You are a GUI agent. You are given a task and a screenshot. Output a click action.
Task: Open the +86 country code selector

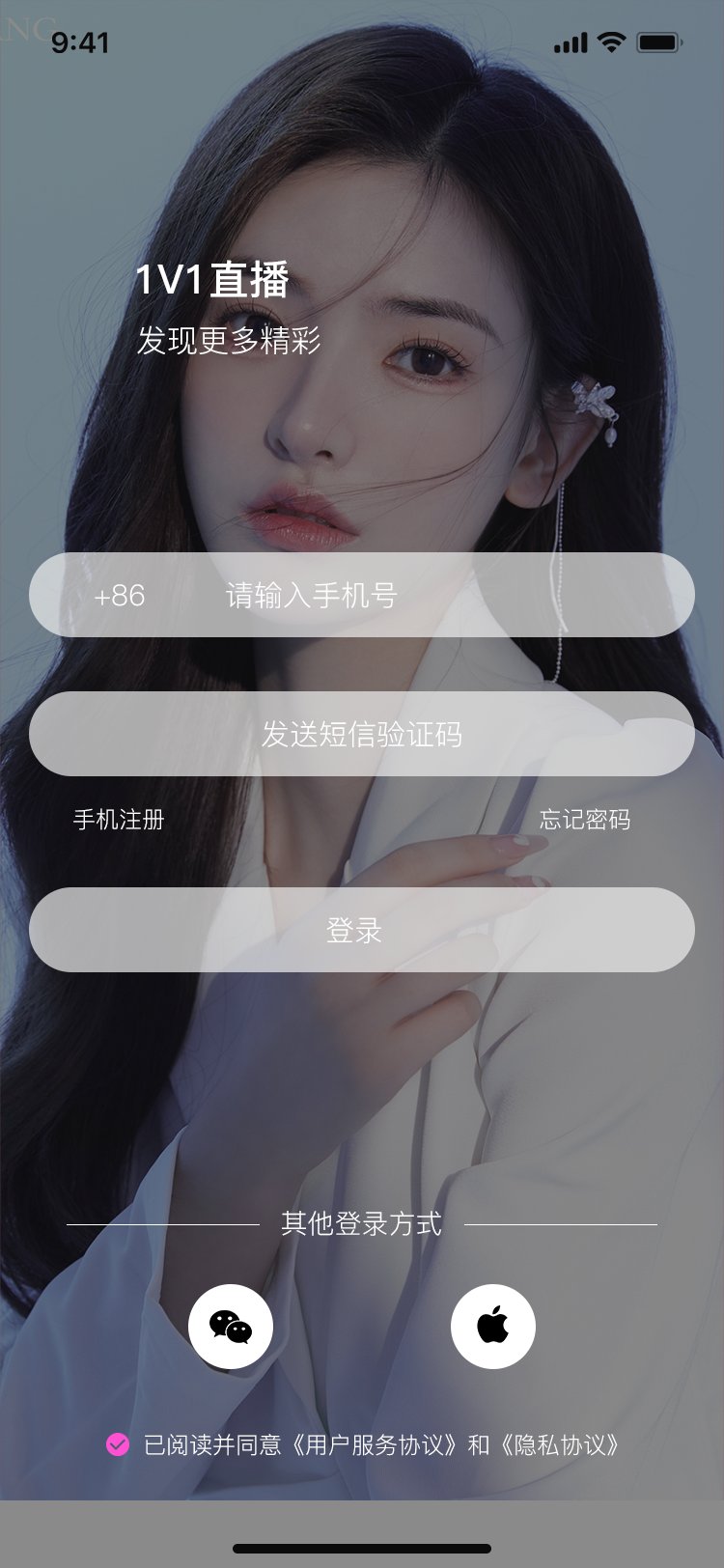(x=120, y=596)
